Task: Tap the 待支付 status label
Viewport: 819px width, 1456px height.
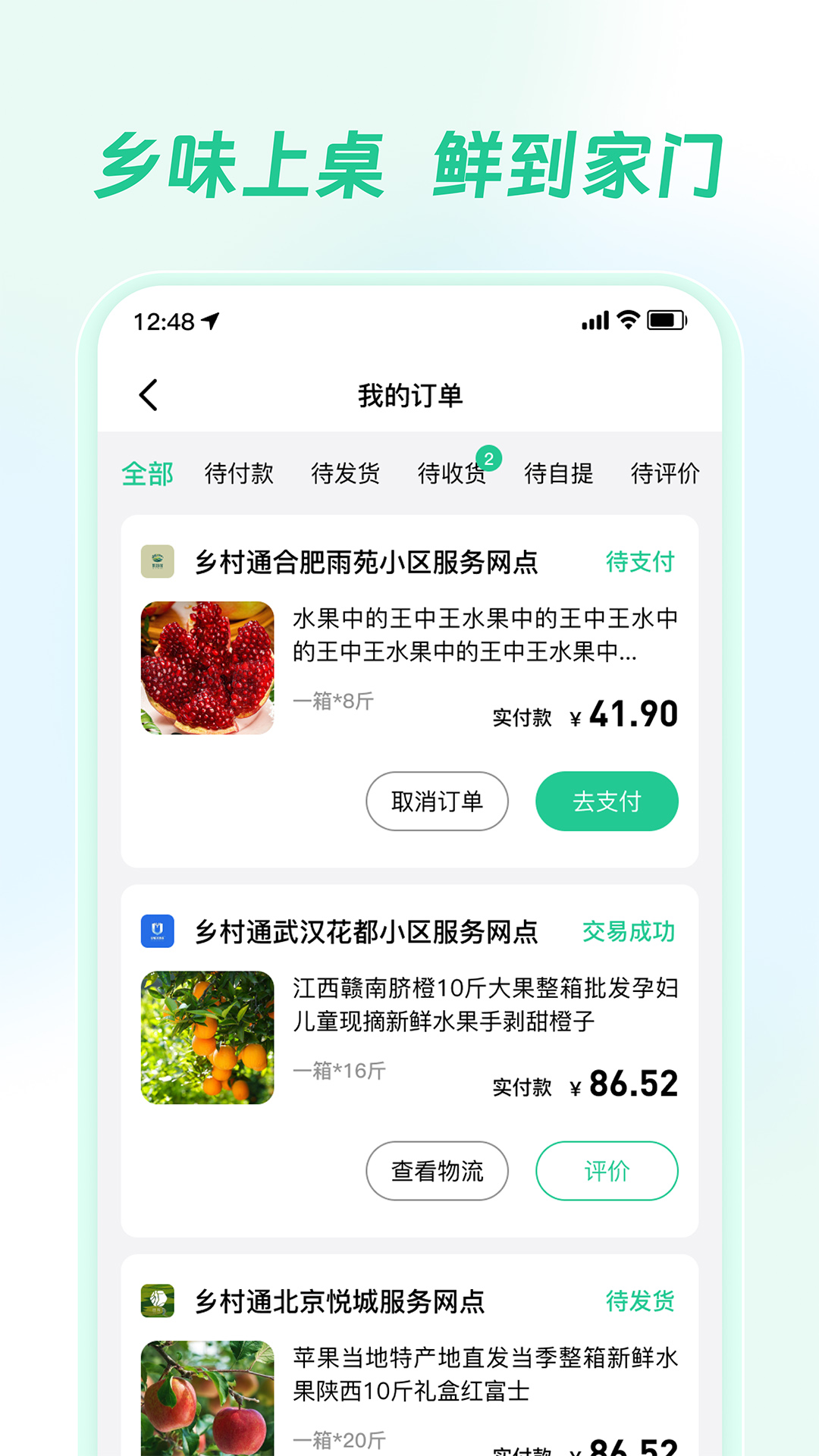Action: [639, 562]
